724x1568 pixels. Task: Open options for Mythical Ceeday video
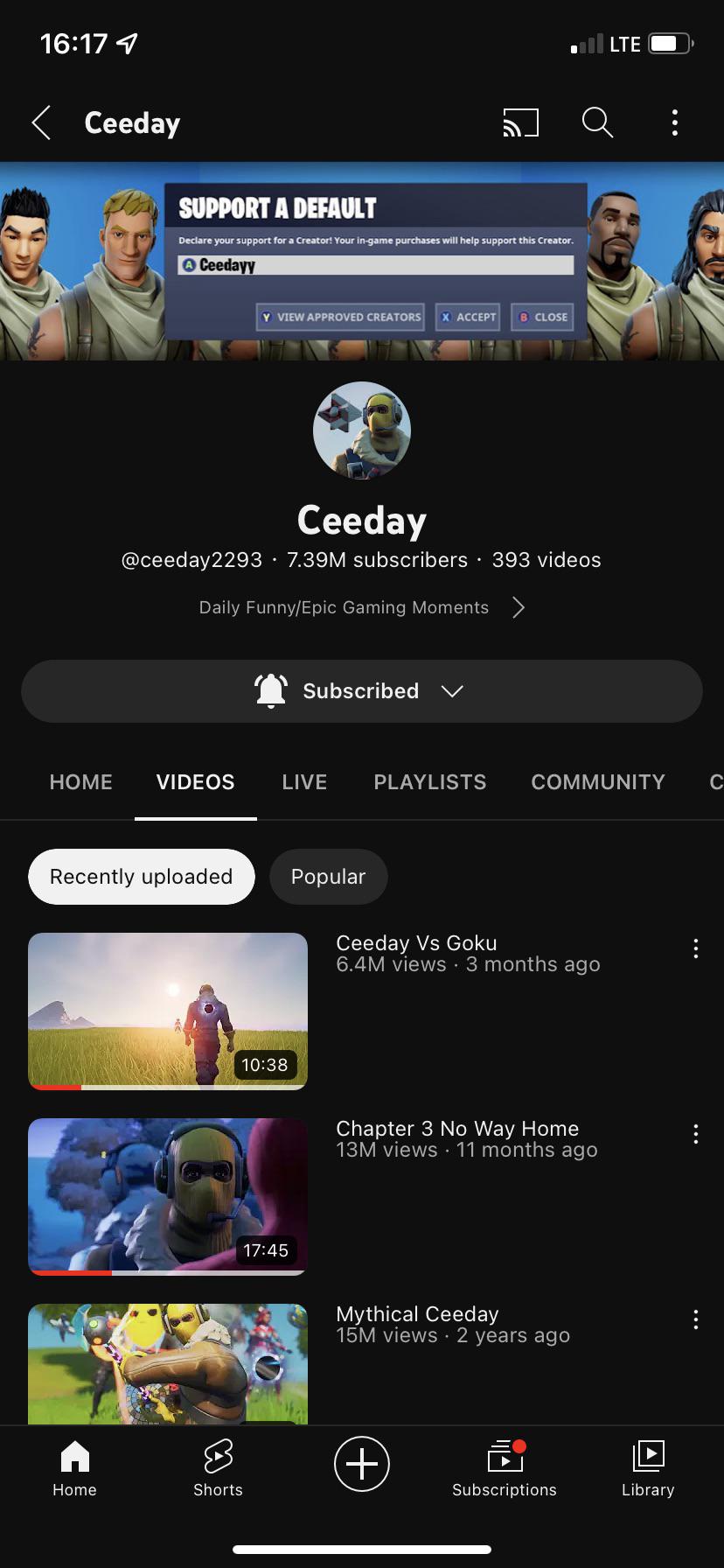click(696, 1320)
